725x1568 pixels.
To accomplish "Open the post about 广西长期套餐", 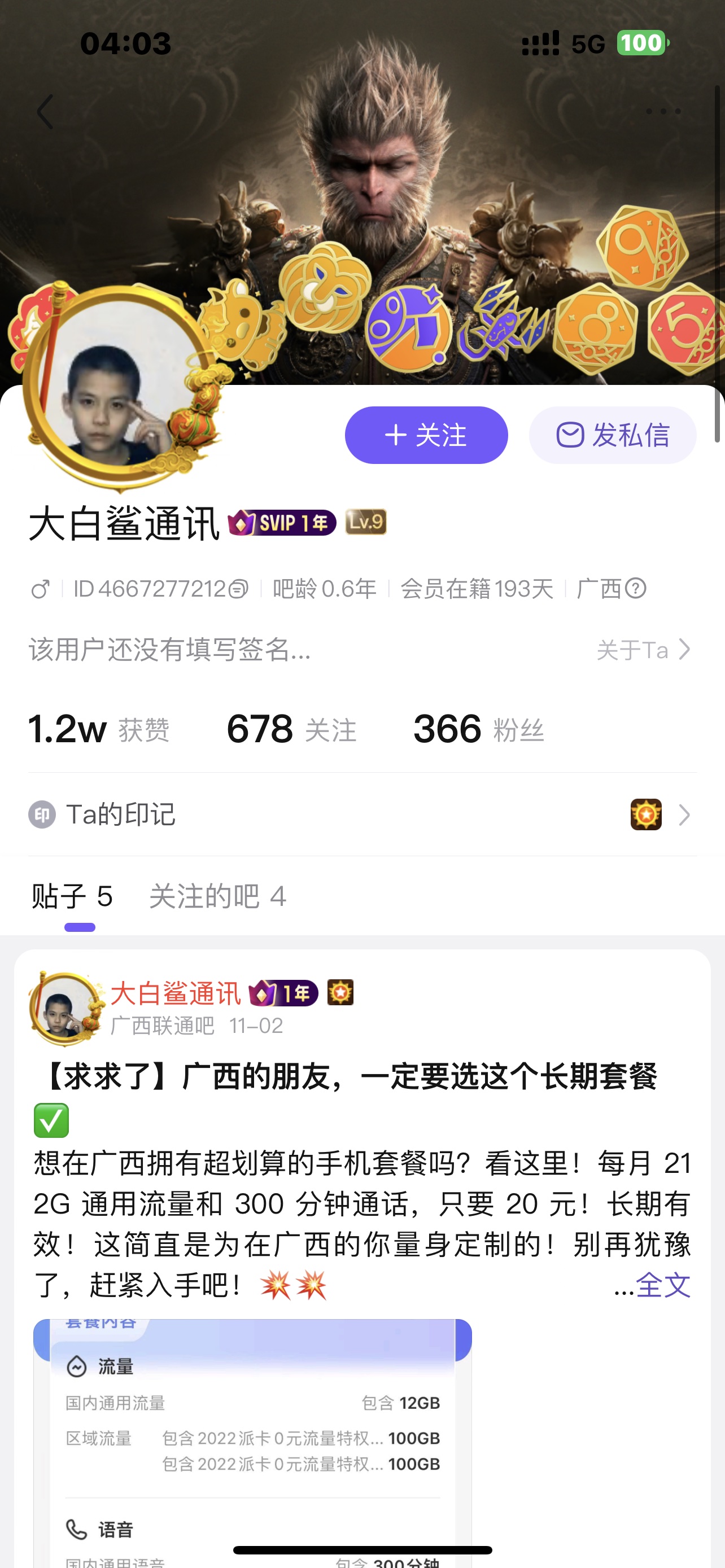I will point(345,1077).
